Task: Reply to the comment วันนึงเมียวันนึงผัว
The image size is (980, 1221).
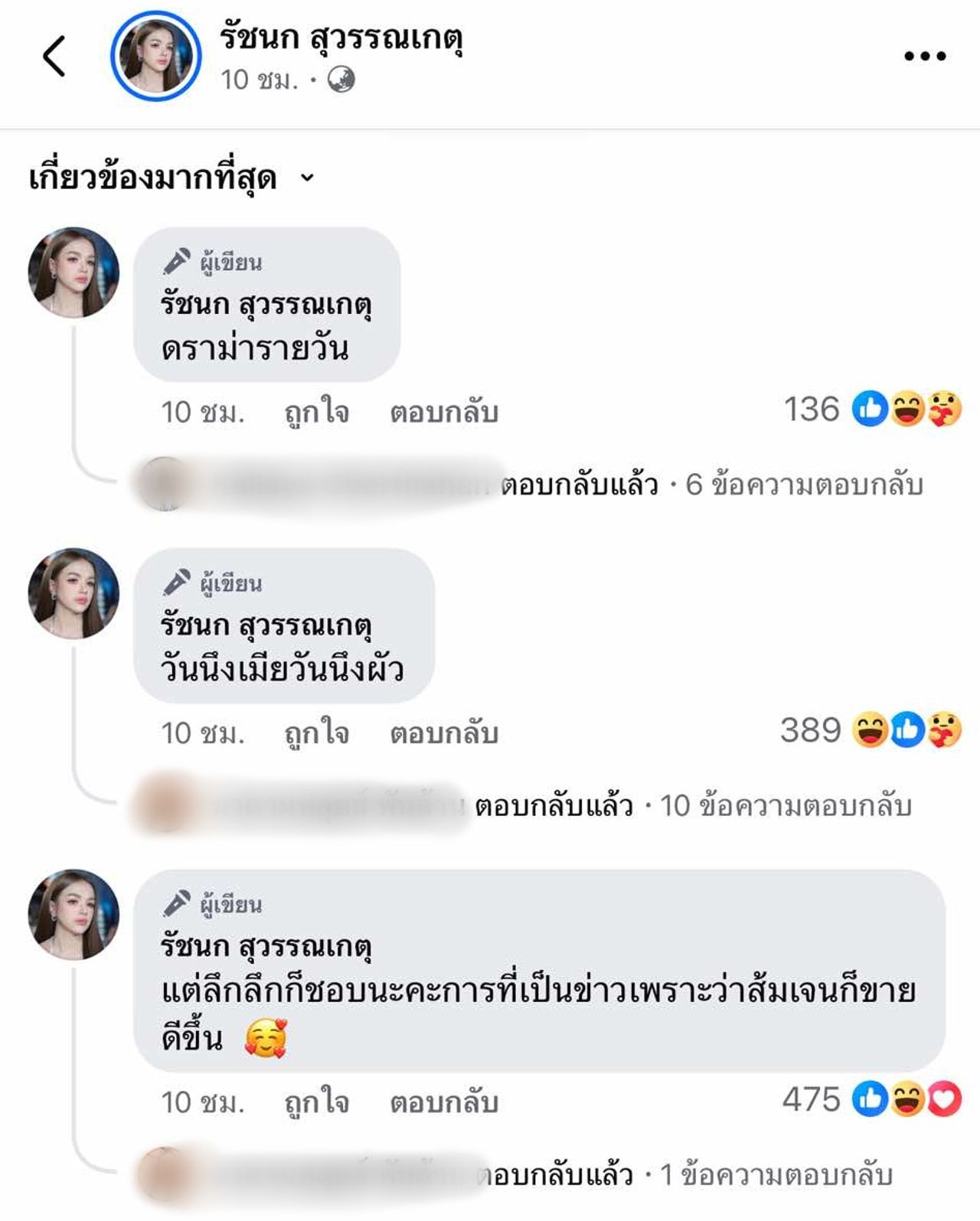Action: pyautogui.click(x=444, y=733)
